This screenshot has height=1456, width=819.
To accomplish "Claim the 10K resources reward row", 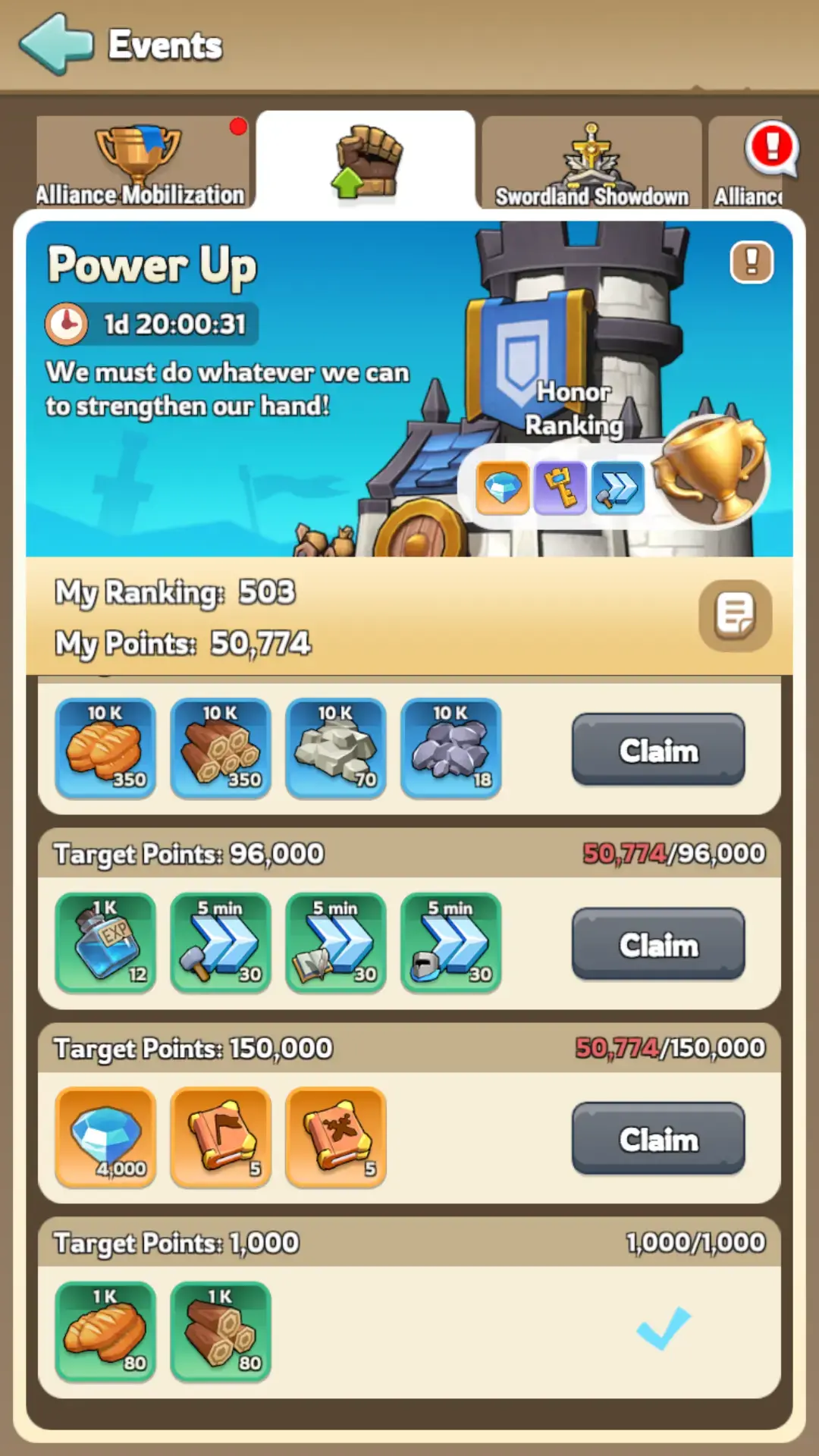I will (658, 749).
